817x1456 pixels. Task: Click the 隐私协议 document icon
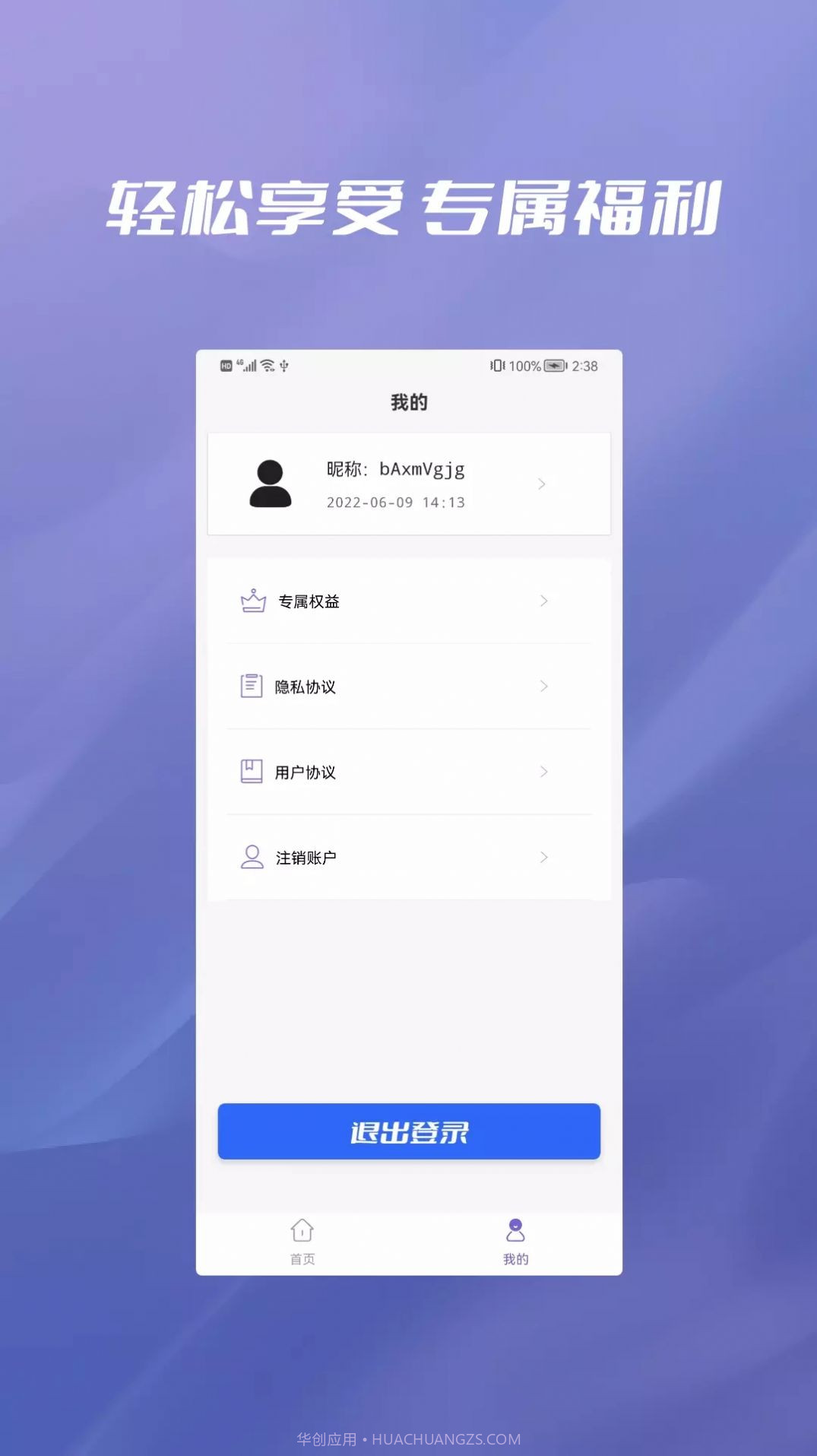[x=252, y=687]
